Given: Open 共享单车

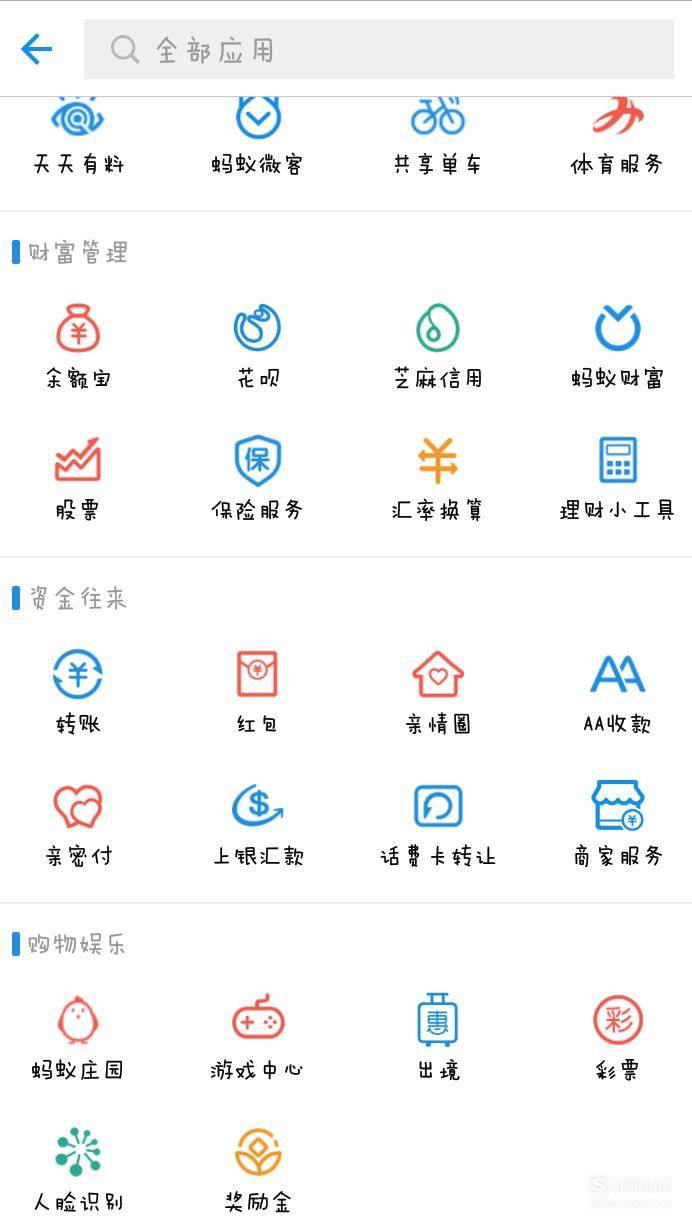Looking at the screenshot, I should click(438, 136).
